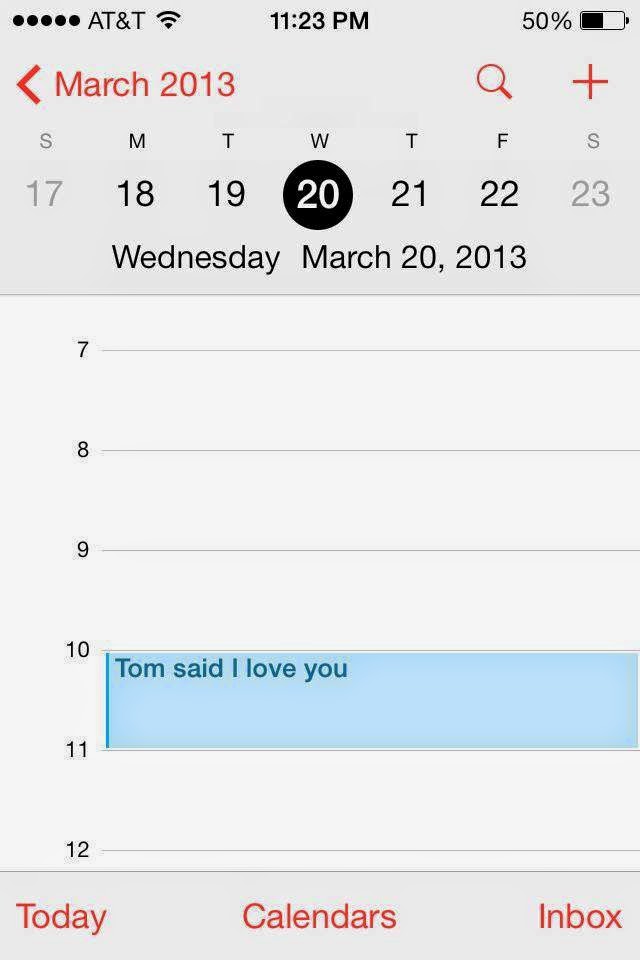Select Wednesday the 20th
640x960 pixels.
coord(318,193)
